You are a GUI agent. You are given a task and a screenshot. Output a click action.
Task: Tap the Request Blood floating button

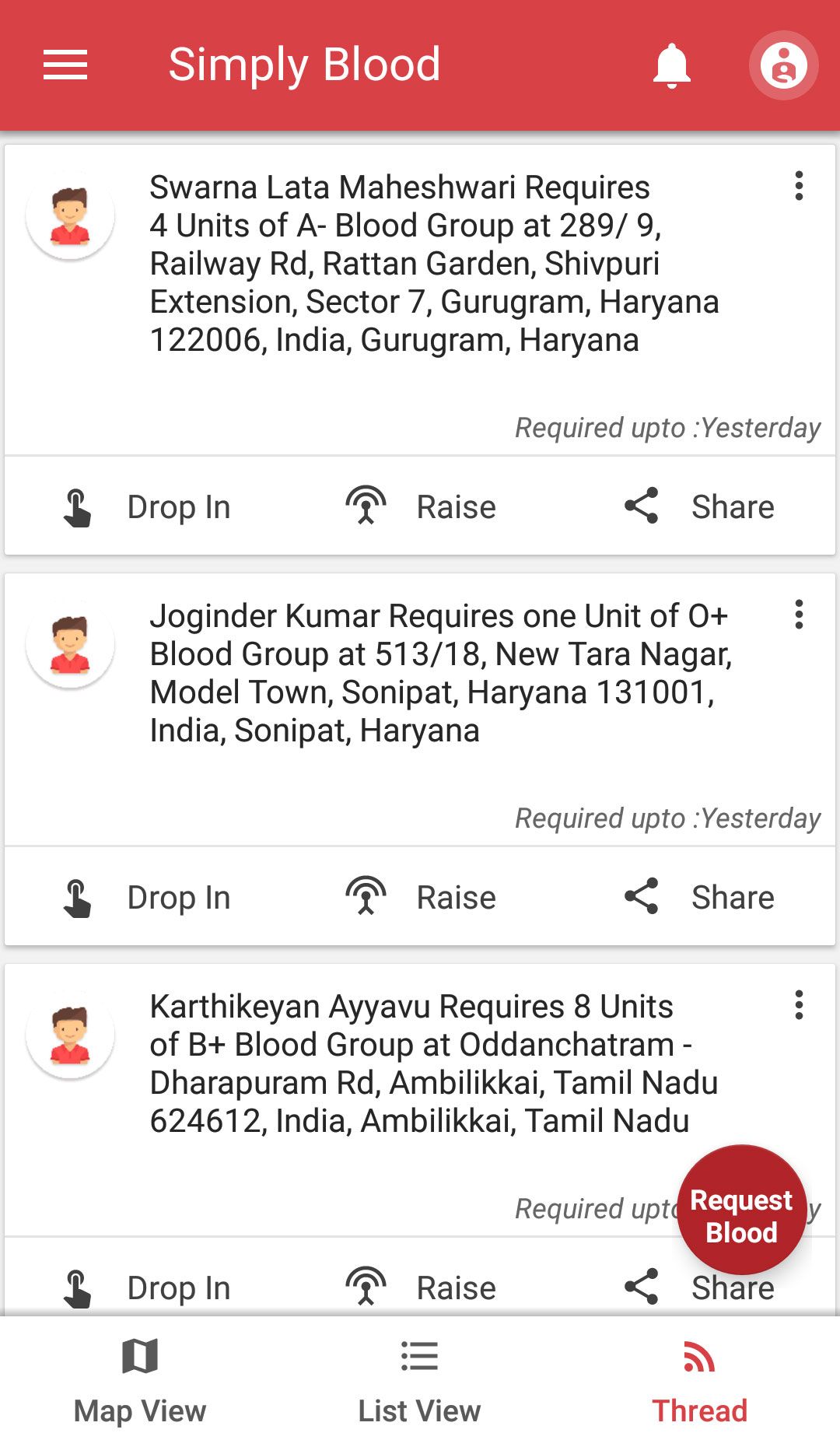(x=741, y=1209)
